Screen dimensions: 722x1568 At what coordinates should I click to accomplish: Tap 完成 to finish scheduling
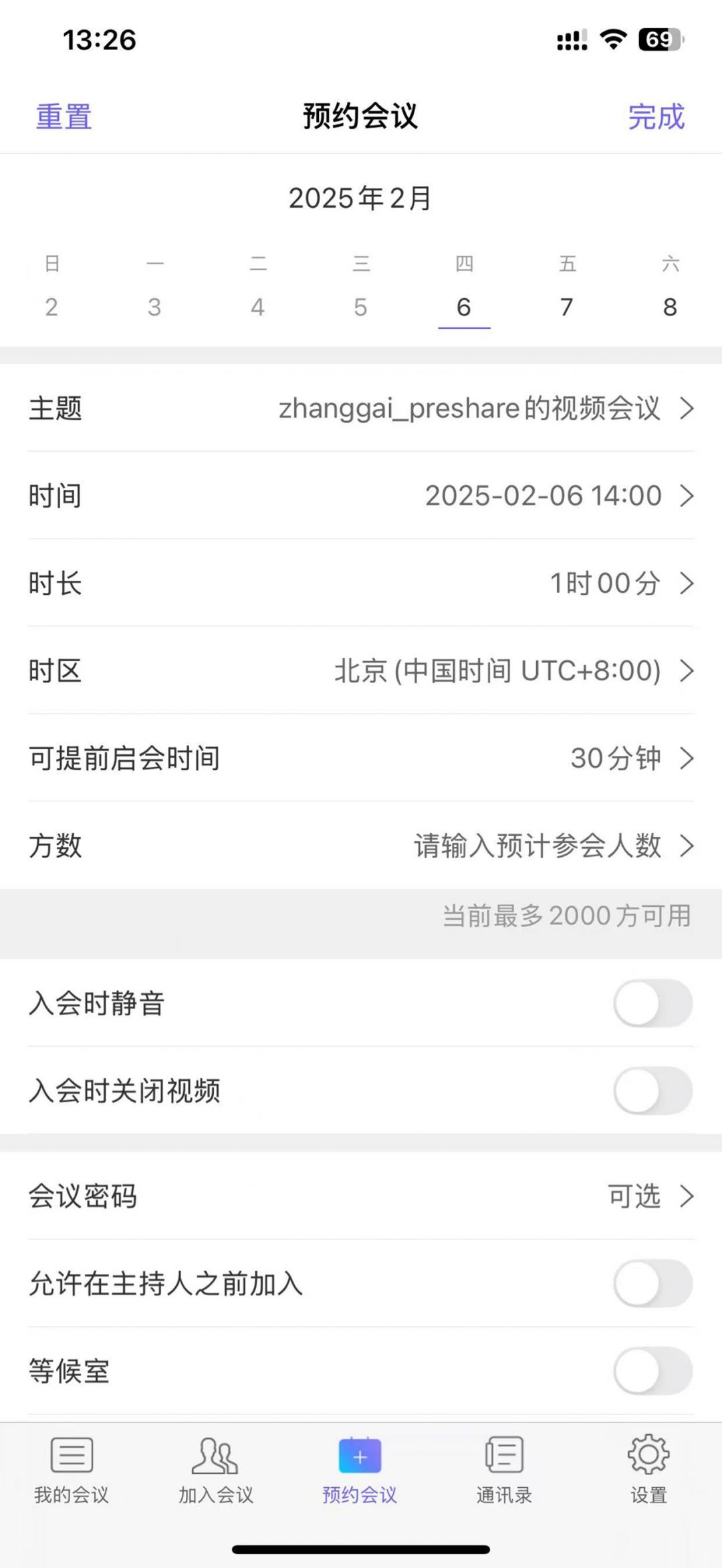point(656,117)
